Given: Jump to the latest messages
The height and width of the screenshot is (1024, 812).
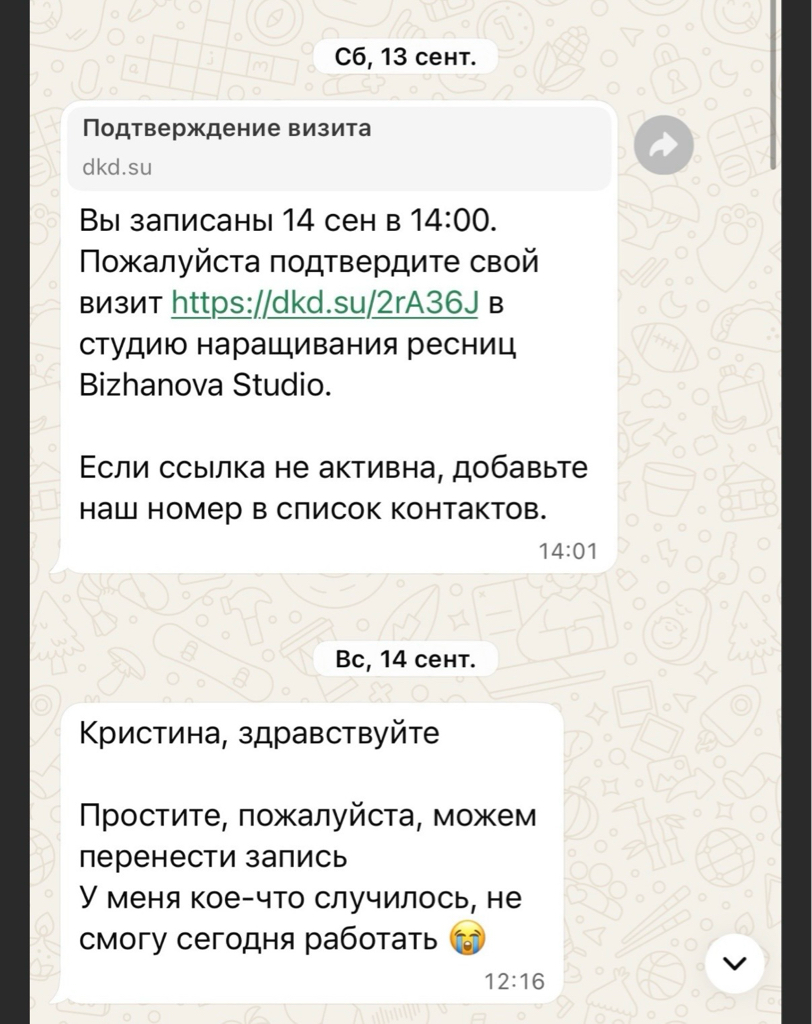Looking at the screenshot, I should click(x=735, y=963).
